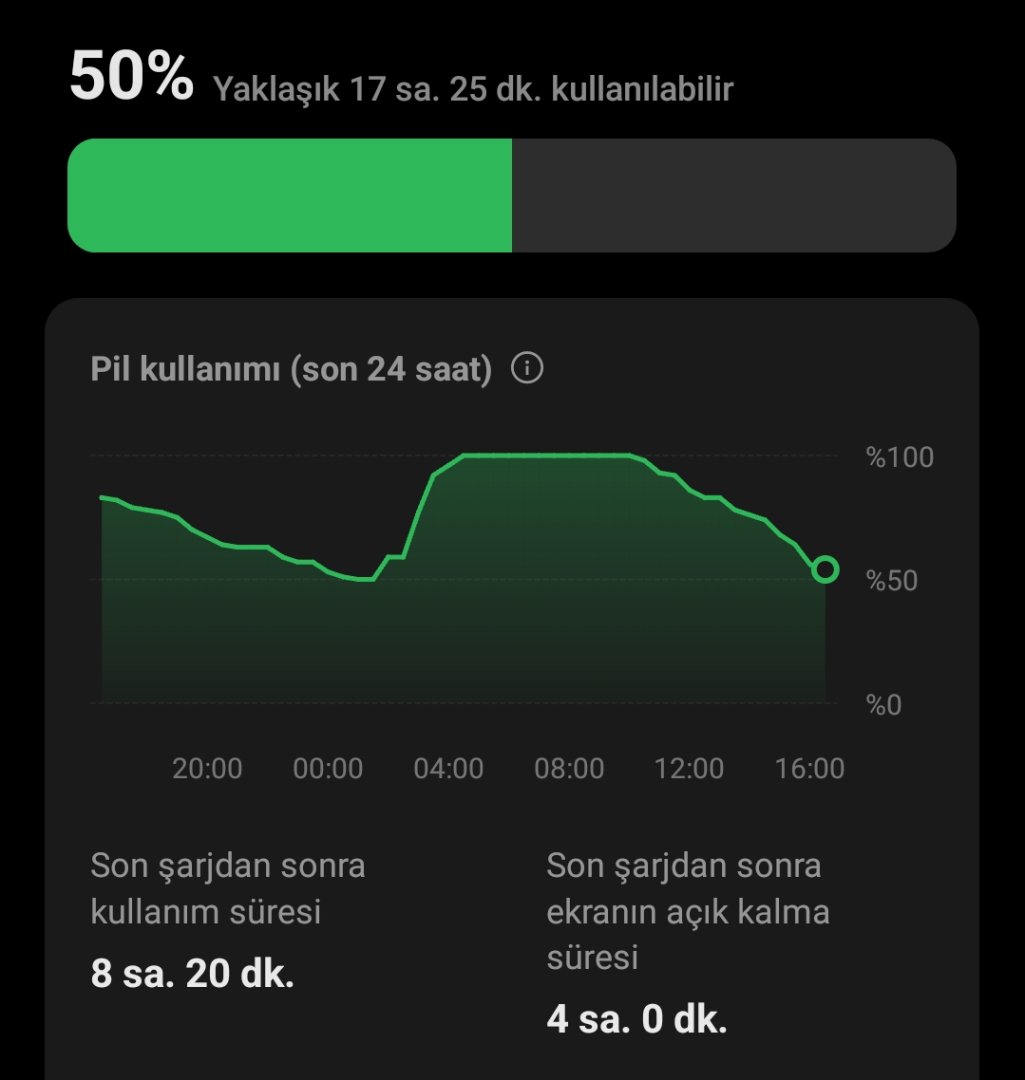Image resolution: width=1025 pixels, height=1080 pixels.
Task: Open Son şarjdan sonra kullanım süresi details
Action: 228,888
